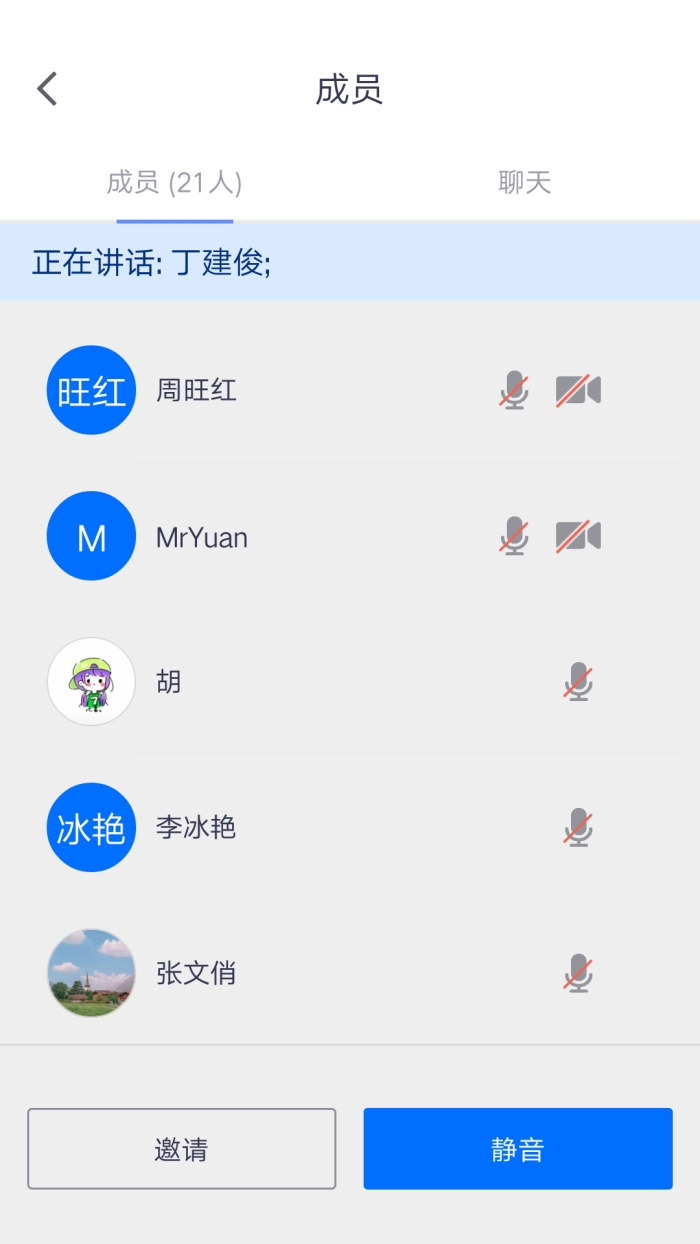Tap the microphone icon for 胡
The height and width of the screenshot is (1244, 700).
578,682
